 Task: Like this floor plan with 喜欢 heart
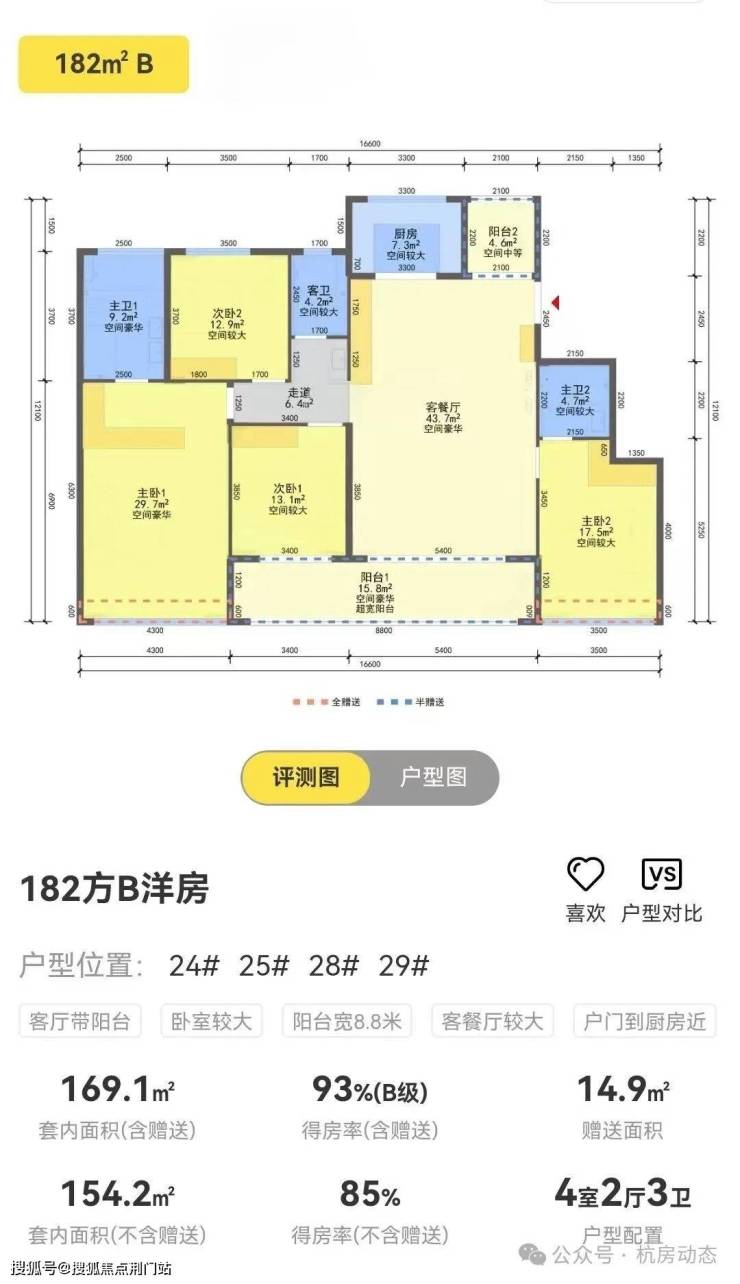pyautogui.click(x=586, y=887)
